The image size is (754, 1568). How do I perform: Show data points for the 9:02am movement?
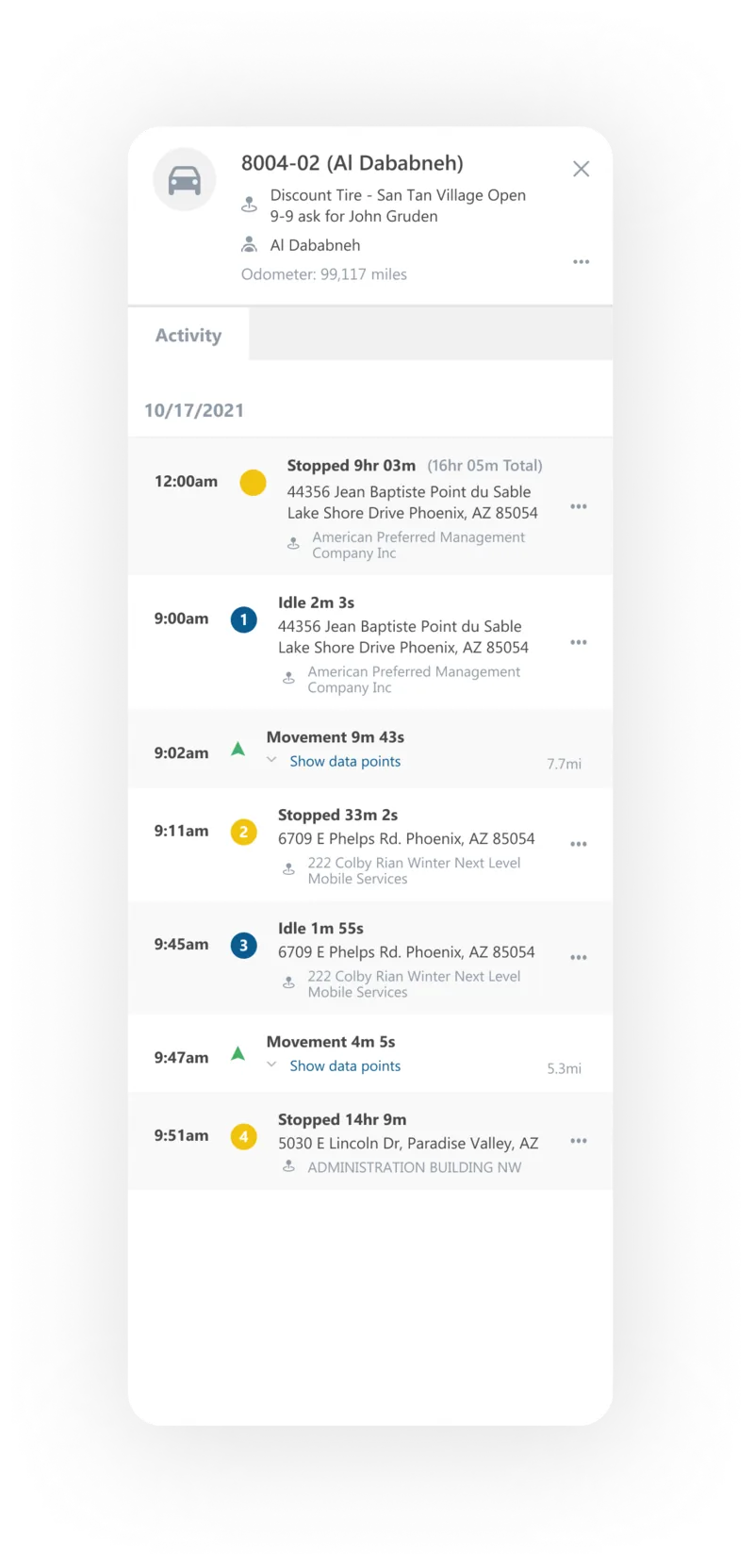click(345, 761)
